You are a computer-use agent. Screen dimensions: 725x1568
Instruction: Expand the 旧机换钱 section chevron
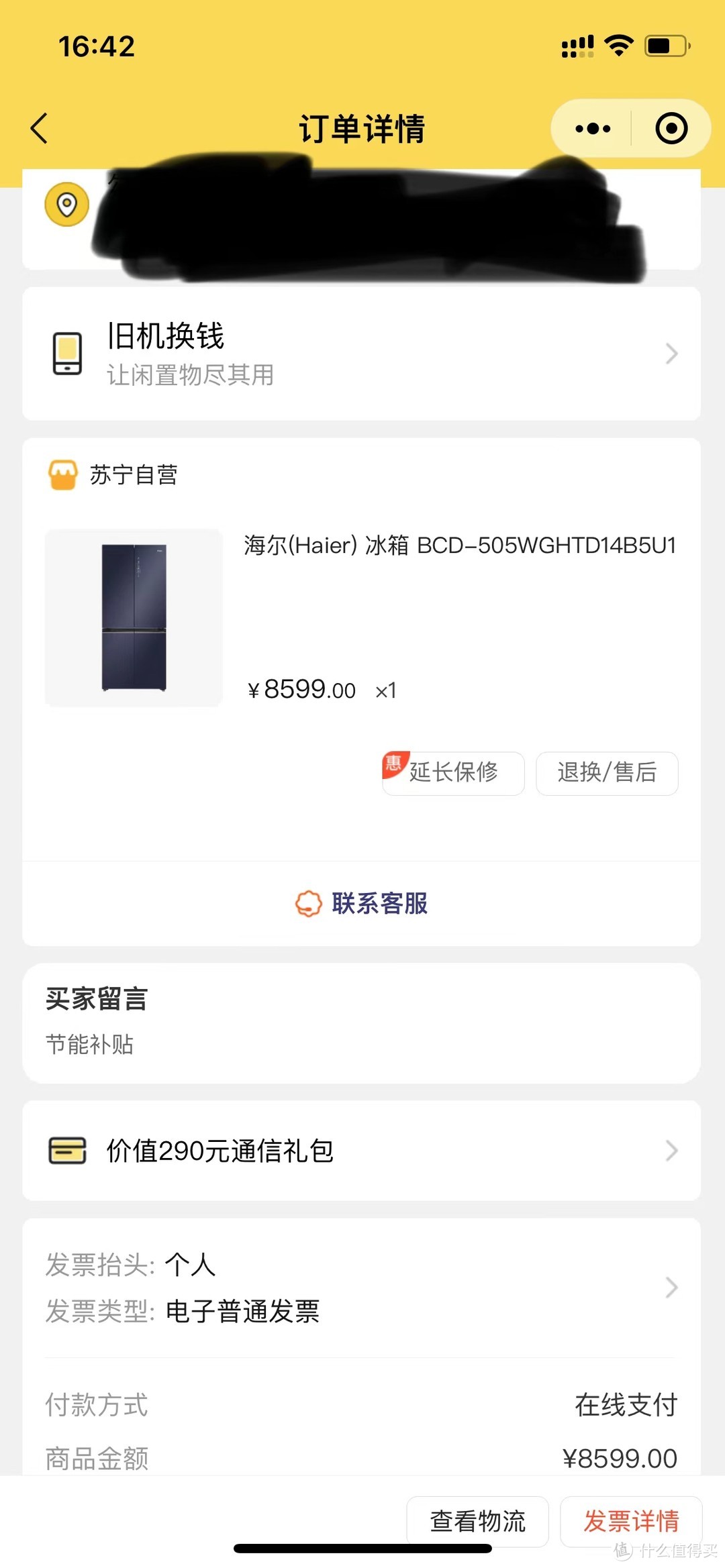(671, 354)
